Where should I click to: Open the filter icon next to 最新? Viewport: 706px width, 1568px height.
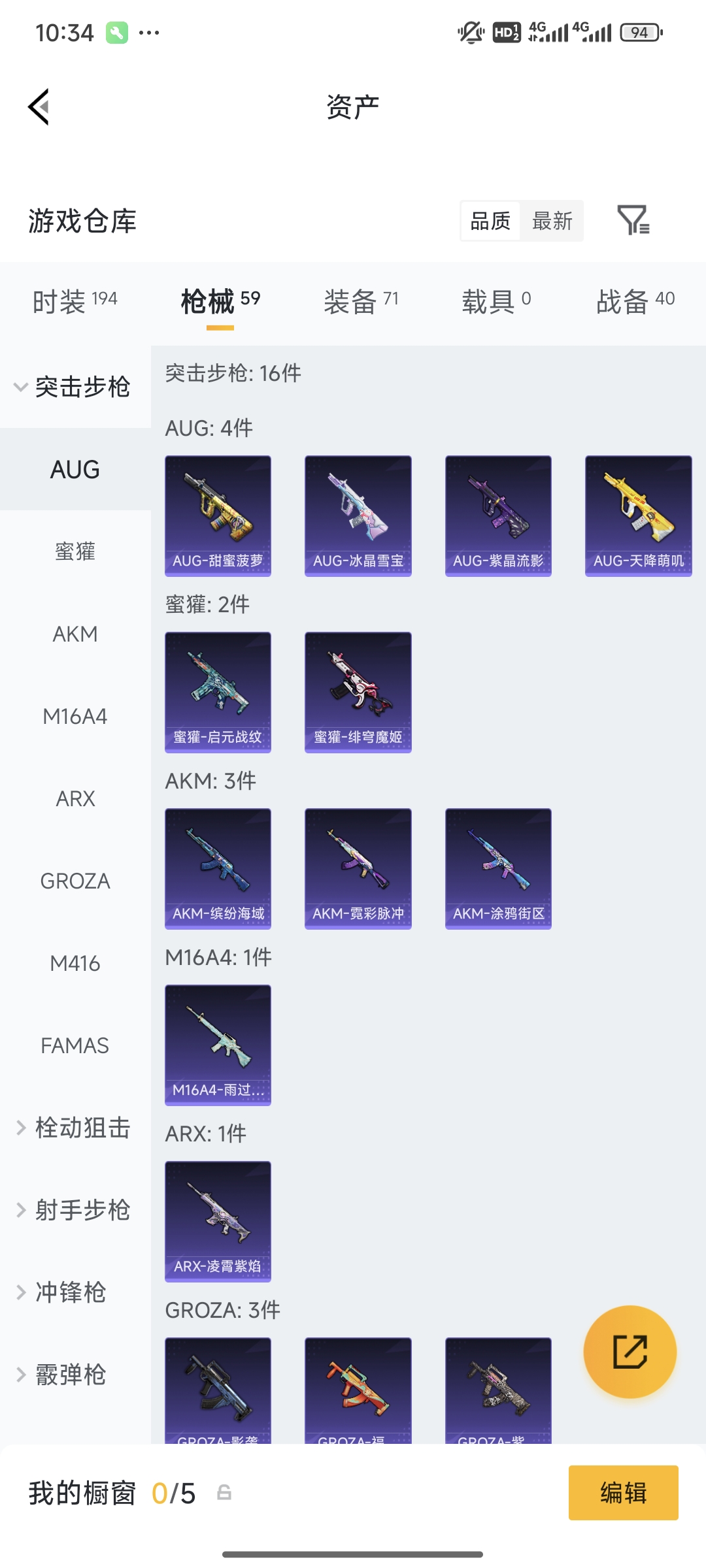coord(633,220)
